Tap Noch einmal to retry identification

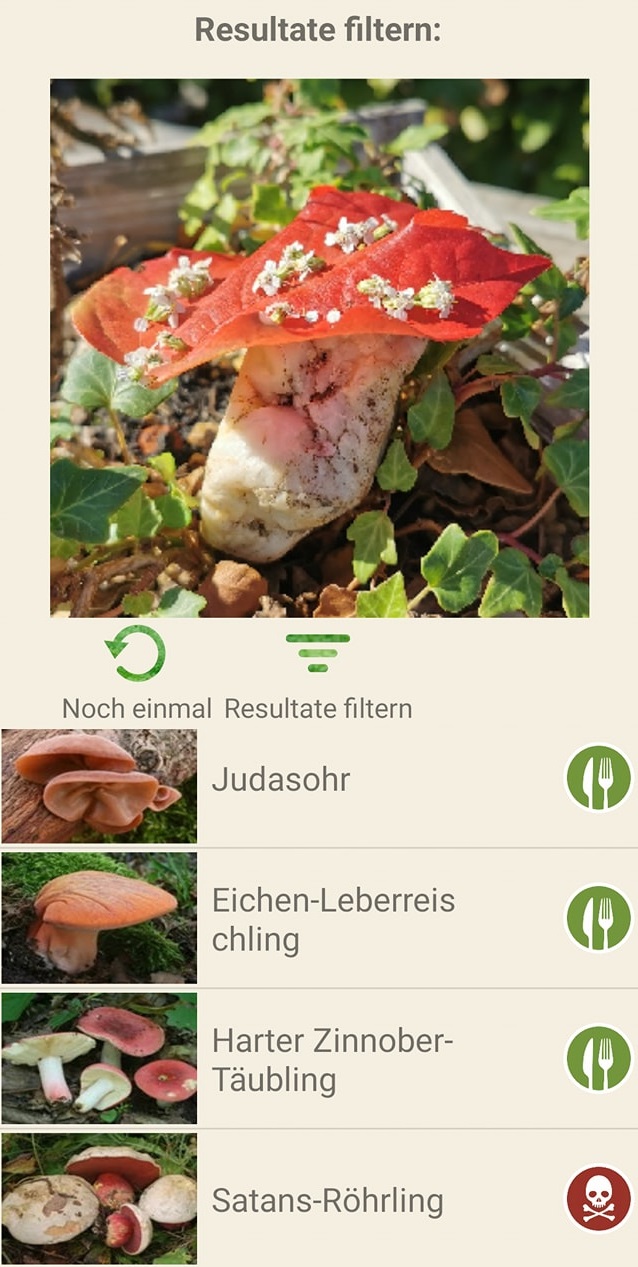point(136,670)
